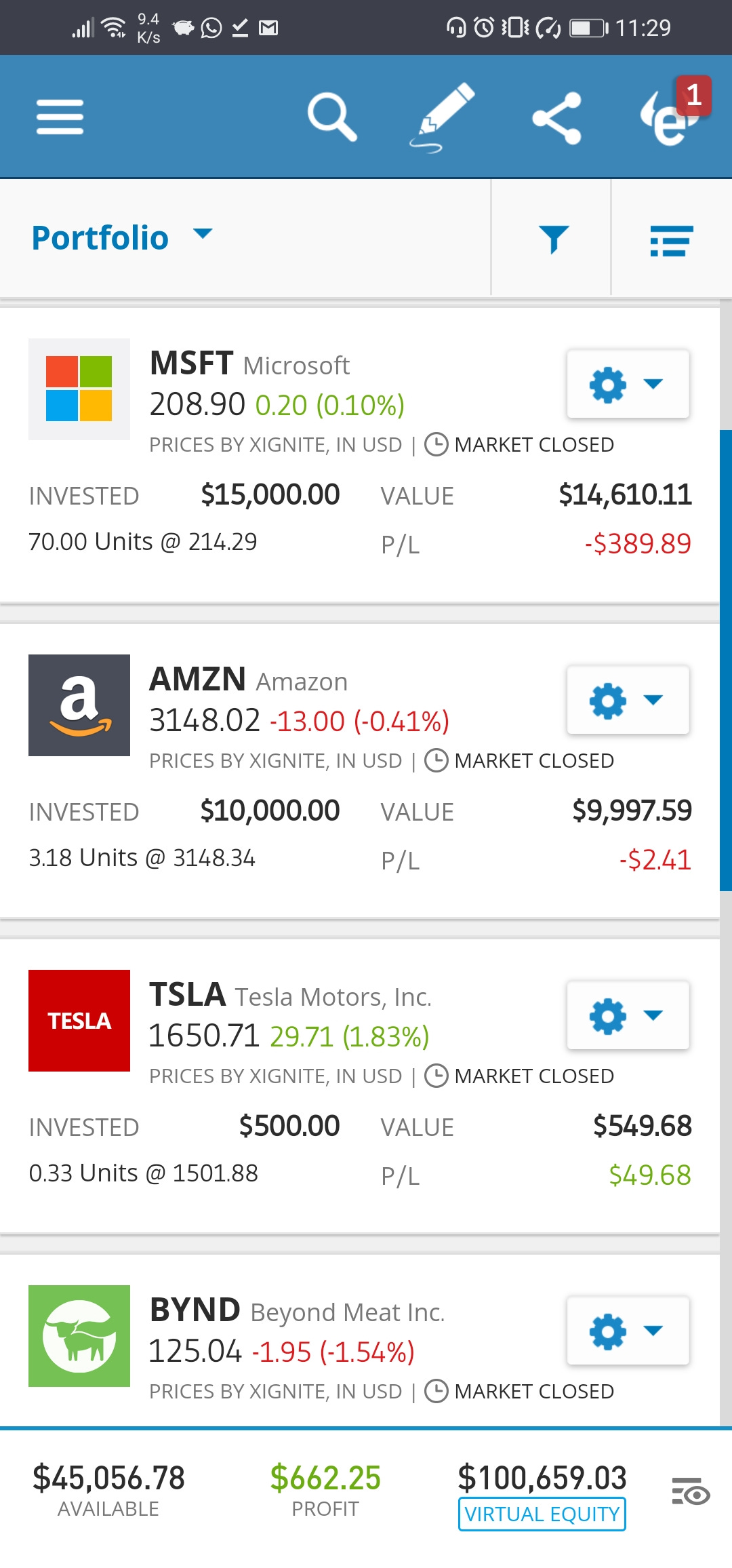The height and width of the screenshot is (1568, 732).
Task: Change the portfolio list view
Action: pos(671,240)
